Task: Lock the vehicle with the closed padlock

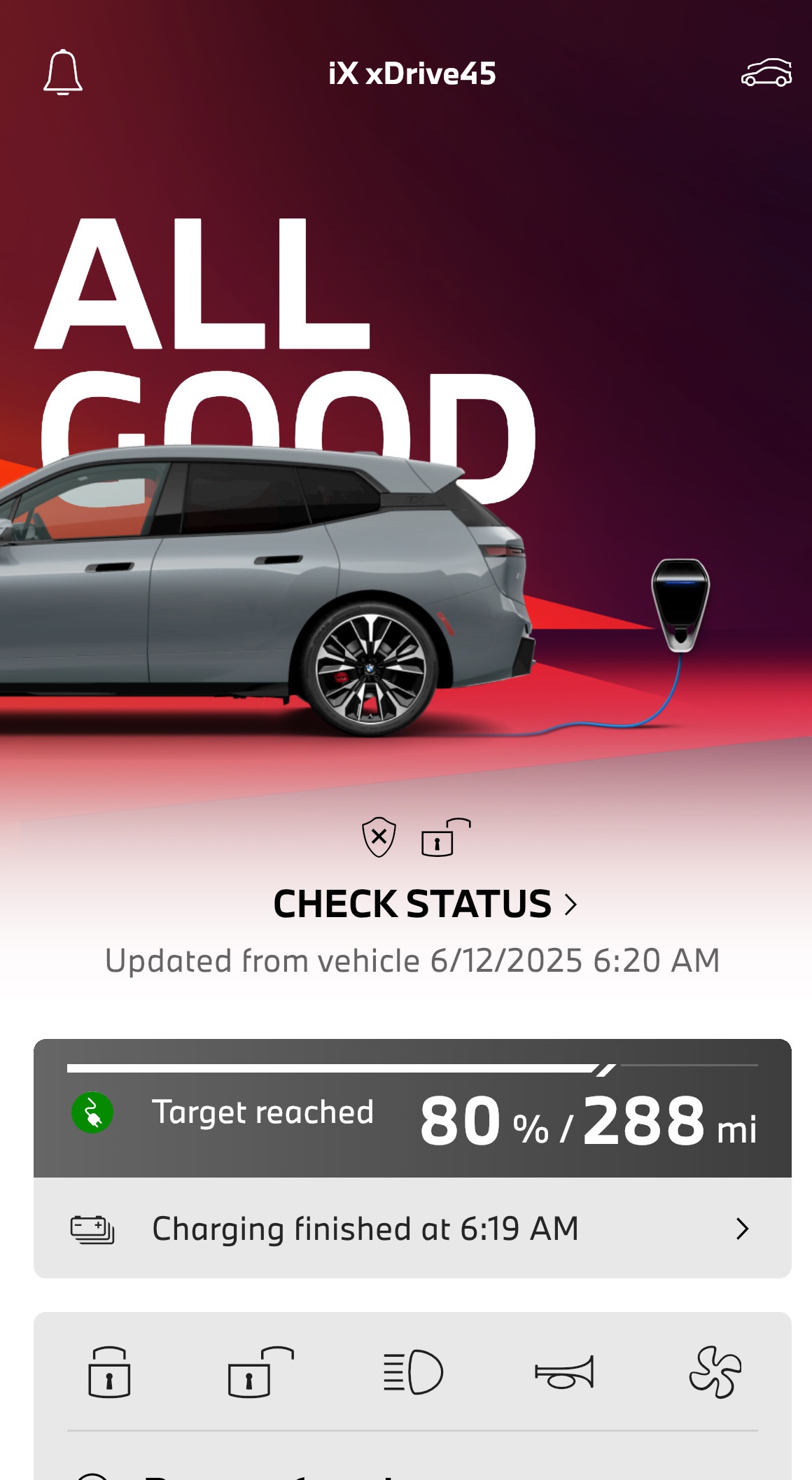Action: 109,1372
